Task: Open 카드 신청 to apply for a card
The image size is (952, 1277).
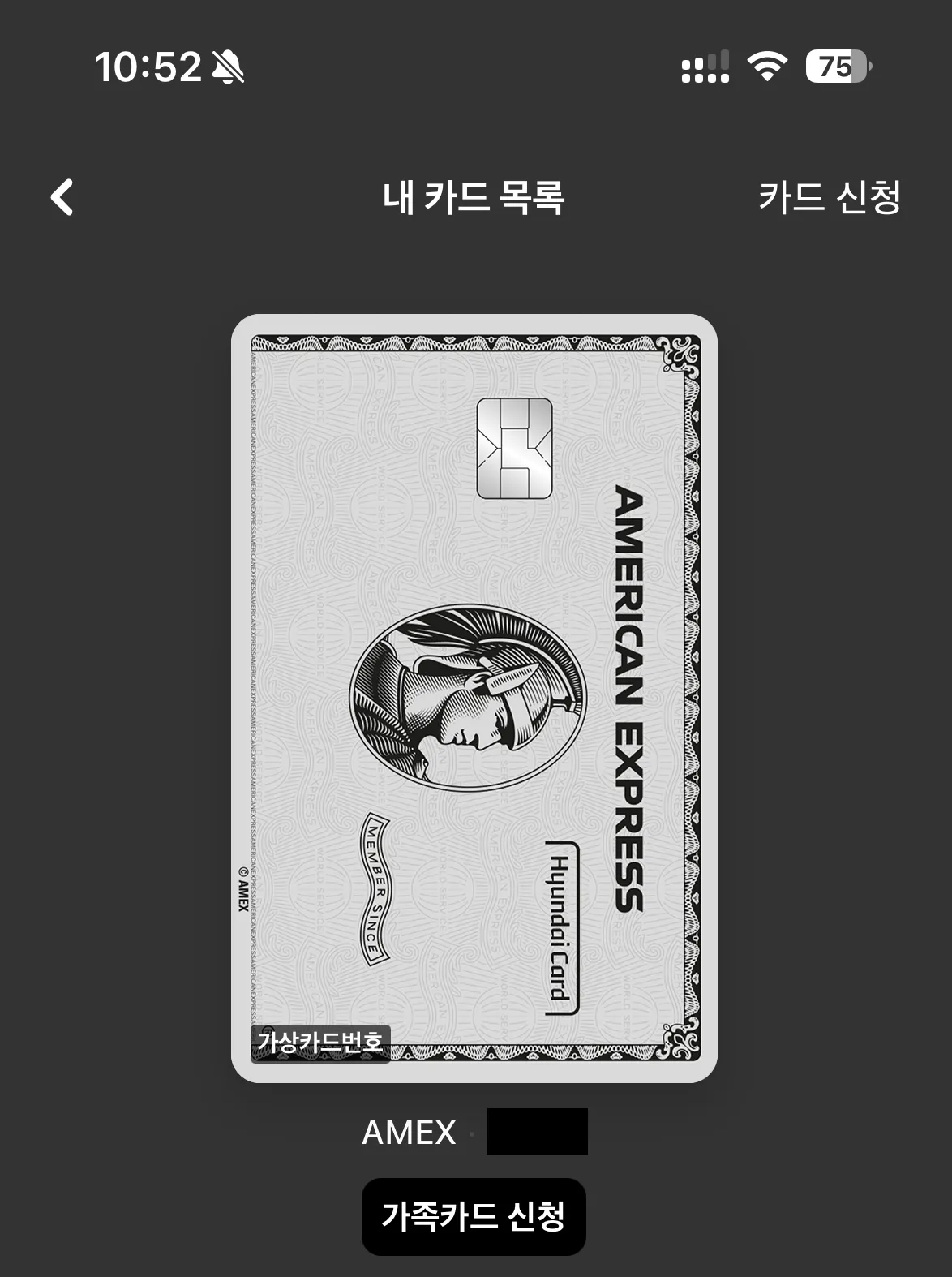Action: pyautogui.click(x=829, y=197)
